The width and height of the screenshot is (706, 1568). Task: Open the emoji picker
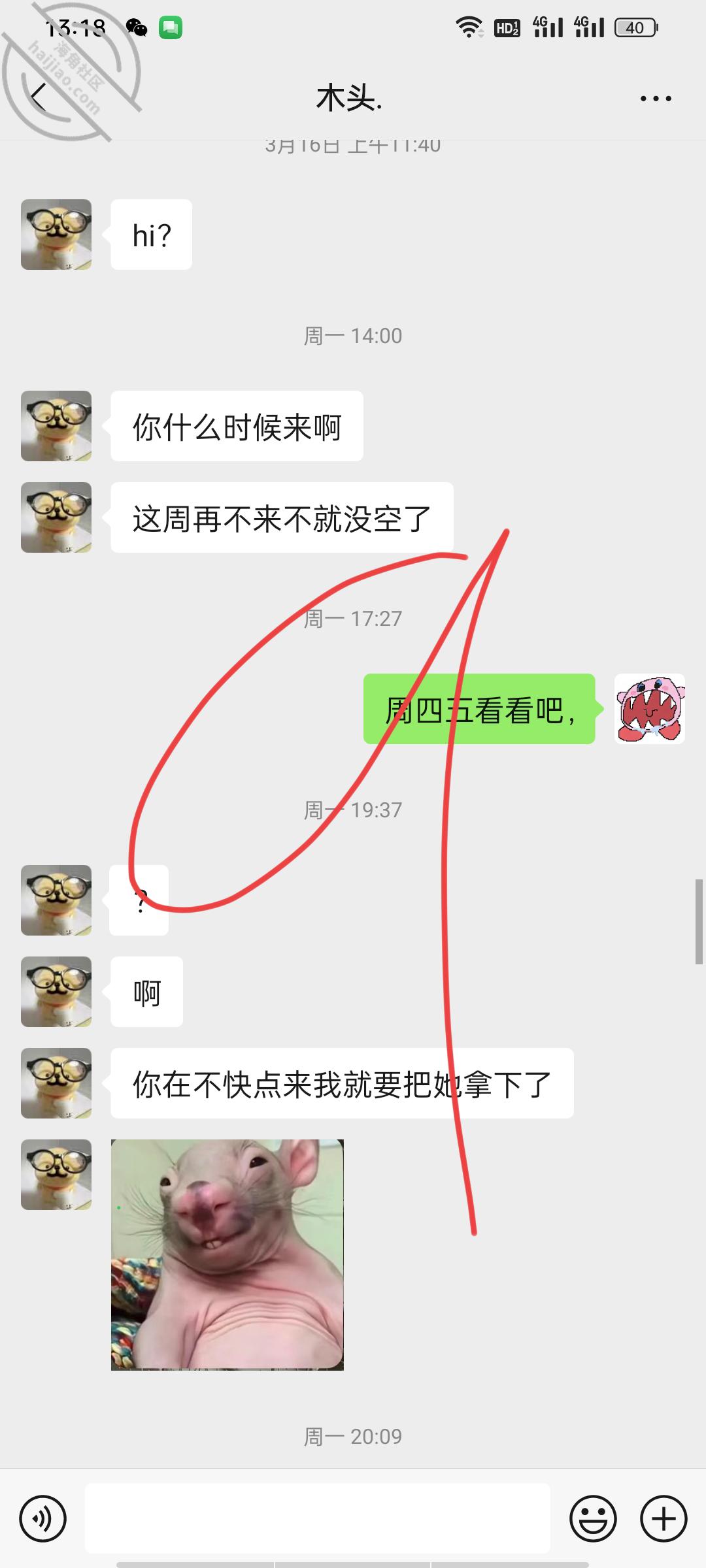[x=594, y=1518]
